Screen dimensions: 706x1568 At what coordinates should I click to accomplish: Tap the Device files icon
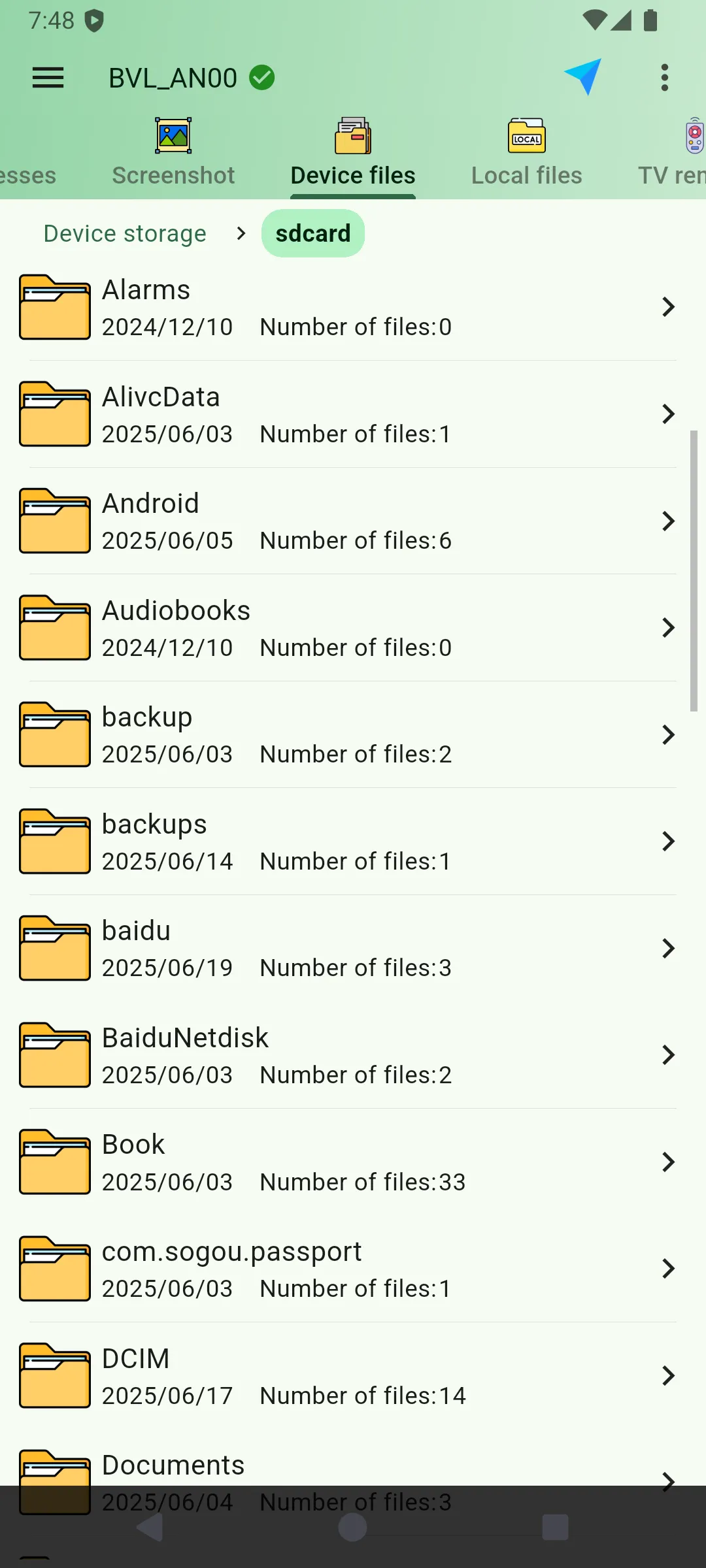(x=352, y=135)
